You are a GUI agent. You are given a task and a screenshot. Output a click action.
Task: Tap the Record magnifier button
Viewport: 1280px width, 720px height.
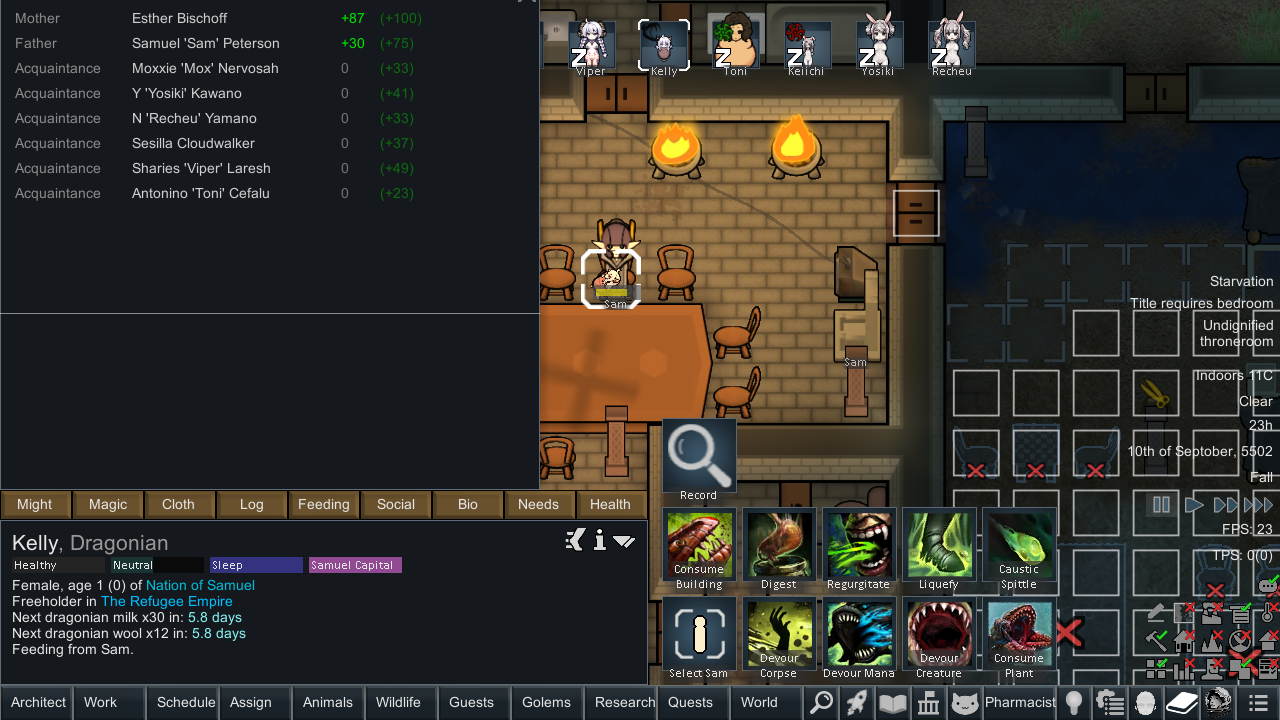pyautogui.click(x=699, y=459)
